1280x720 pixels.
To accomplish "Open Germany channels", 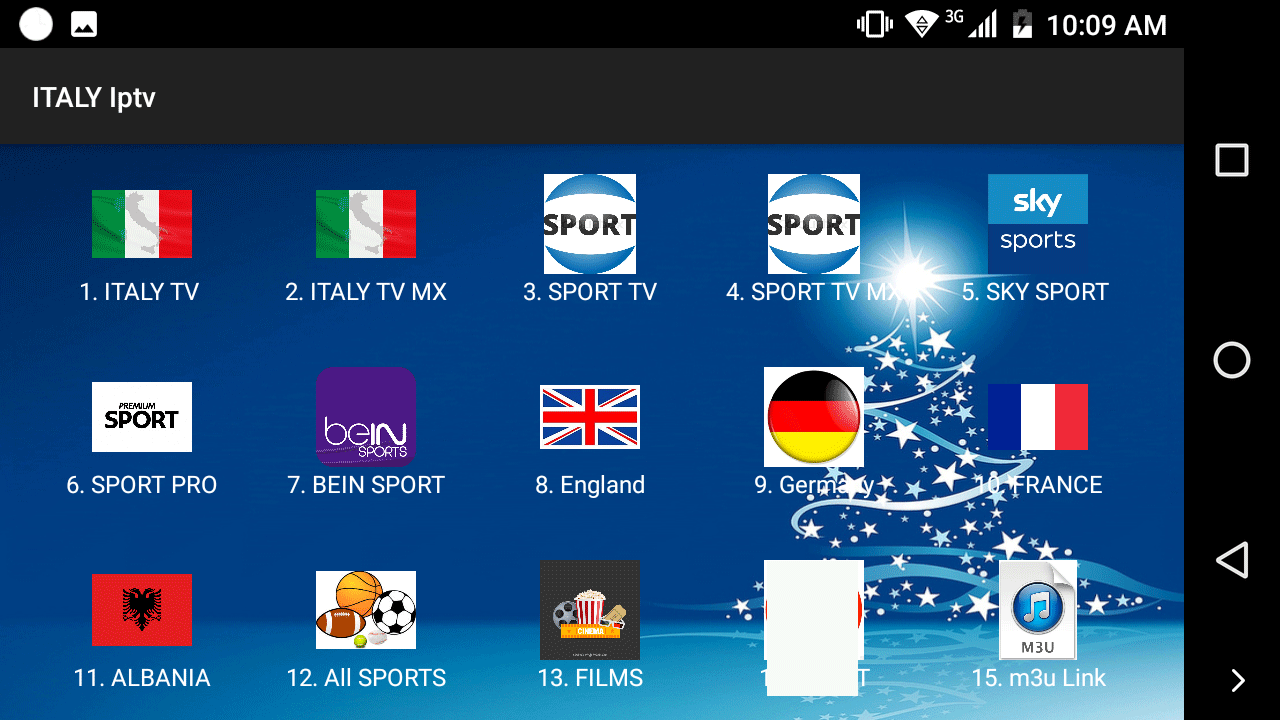I will pos(813,418).
